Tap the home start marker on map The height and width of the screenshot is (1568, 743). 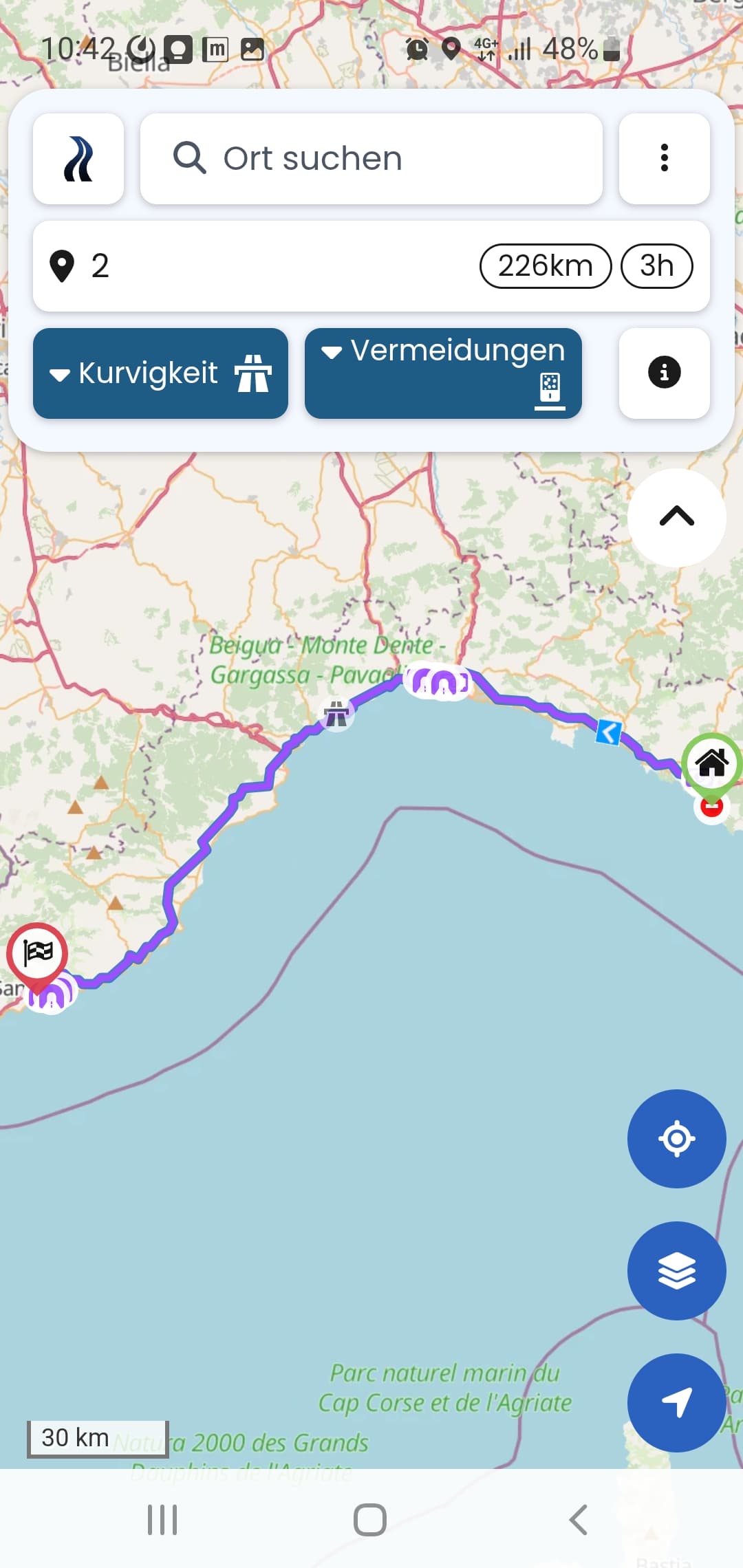[x=711, y=763]
